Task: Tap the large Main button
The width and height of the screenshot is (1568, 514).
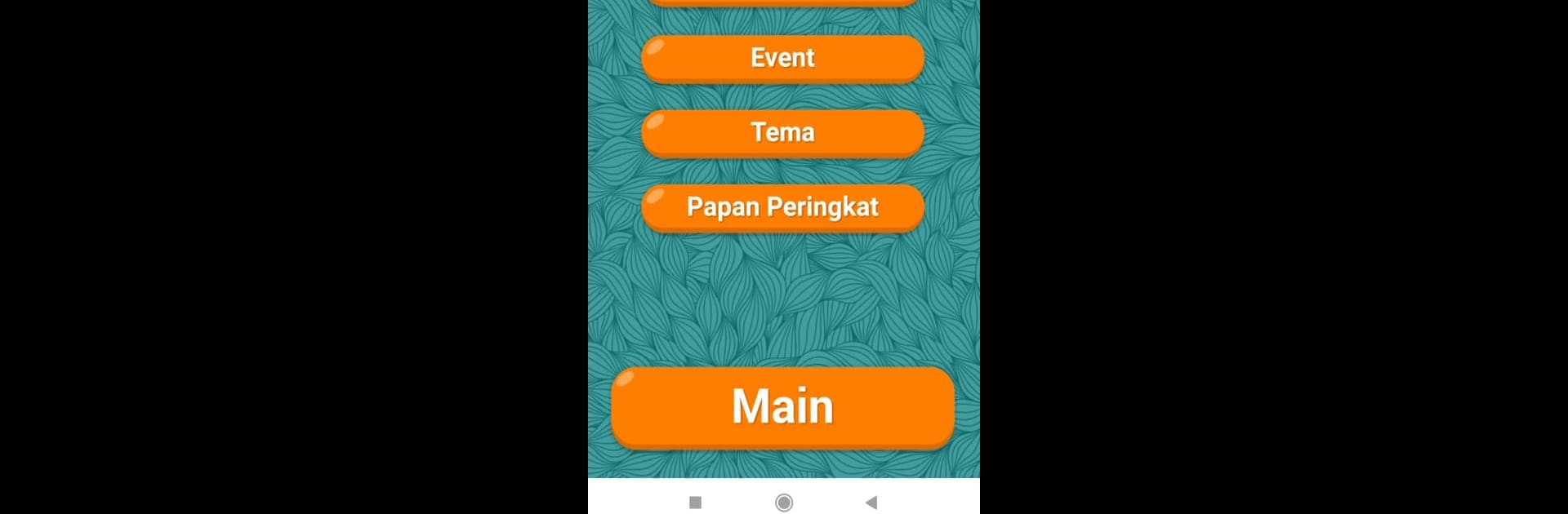Action: tap(782, 406)
